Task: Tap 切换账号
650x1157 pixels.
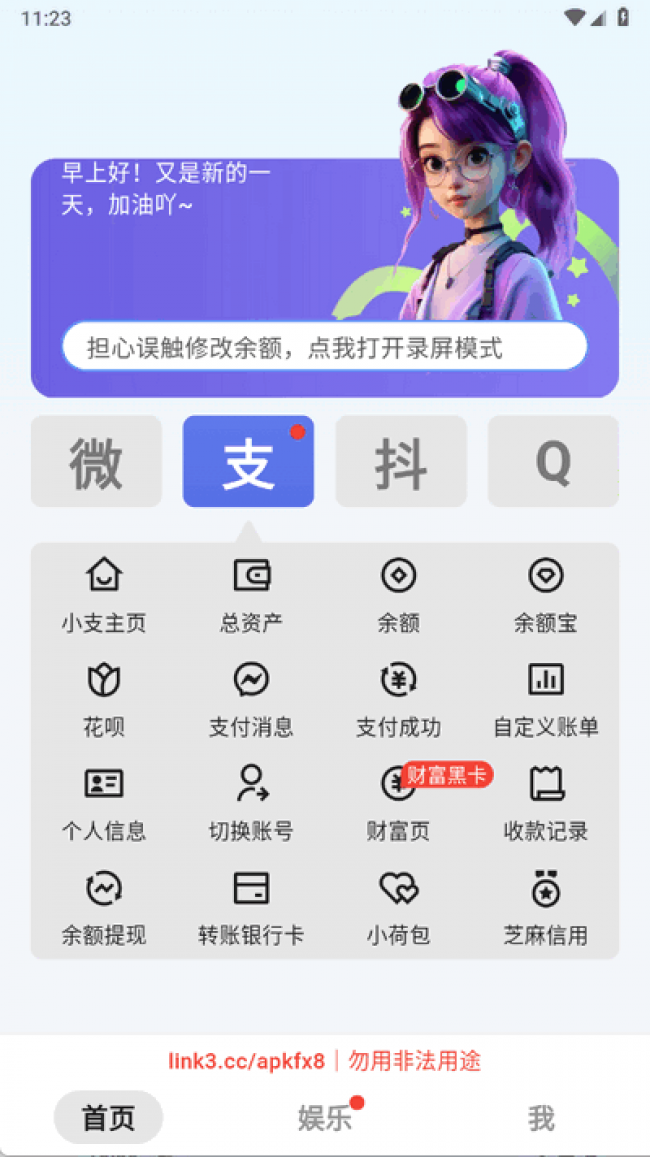Action: [x=252, y=804]
